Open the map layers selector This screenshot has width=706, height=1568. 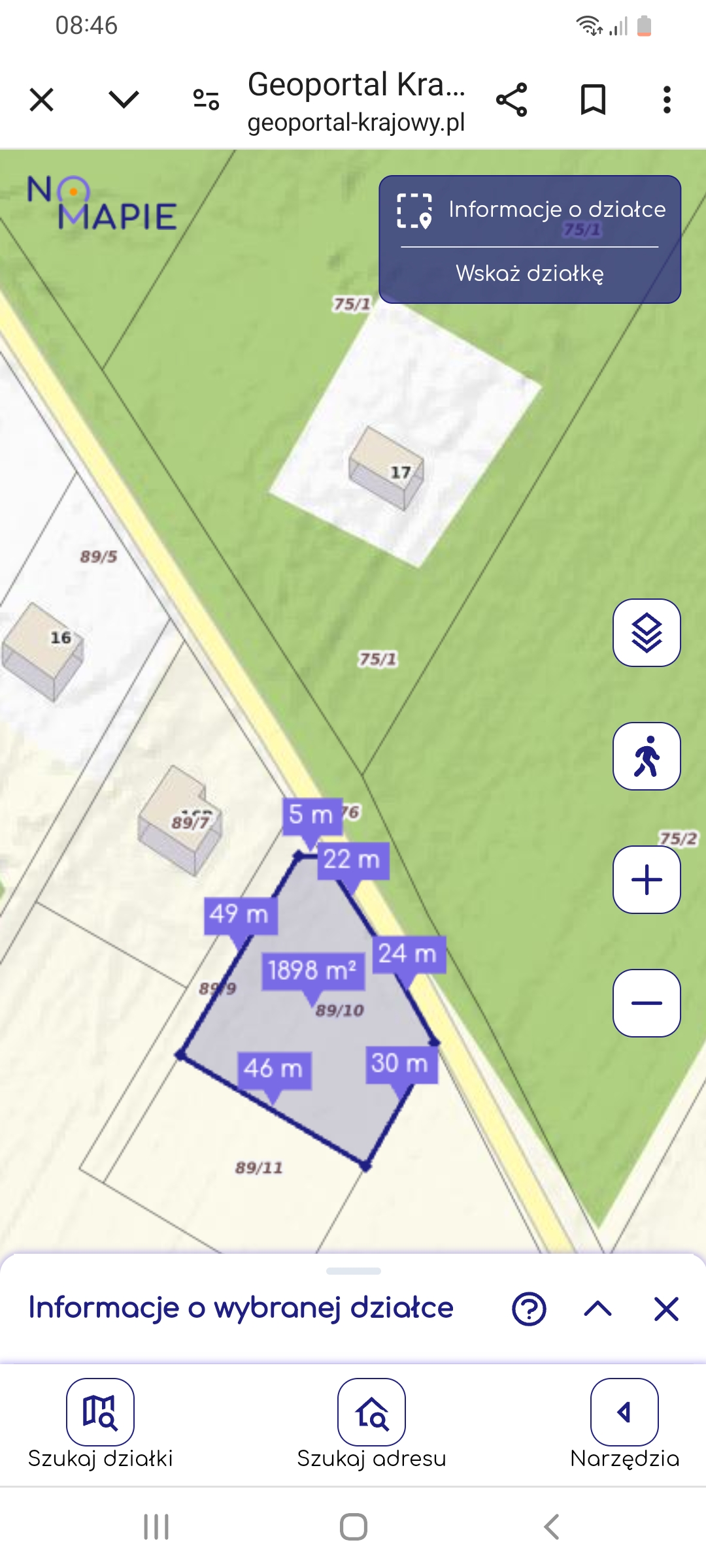pos(647,632)
